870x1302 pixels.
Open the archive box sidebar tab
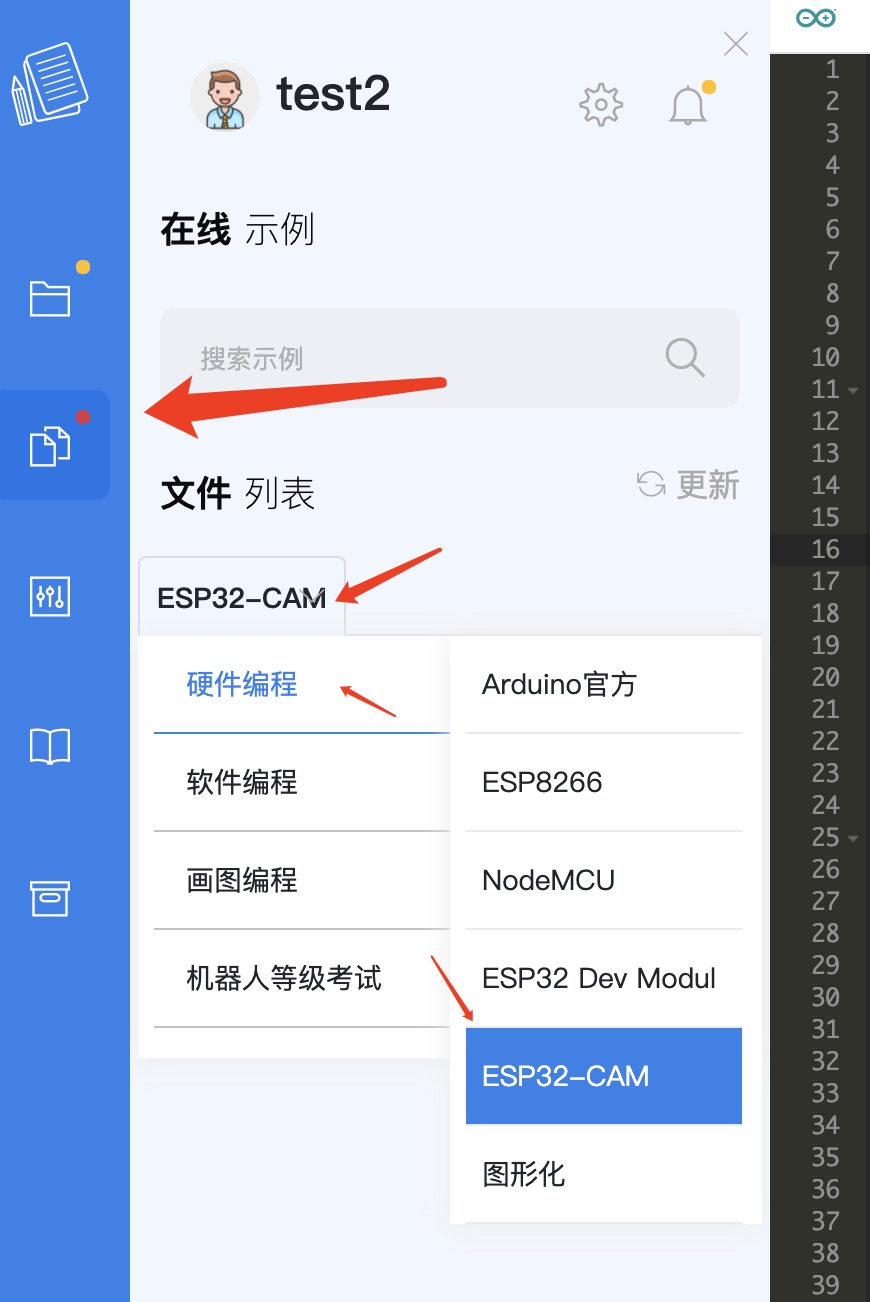coord(50,898)
